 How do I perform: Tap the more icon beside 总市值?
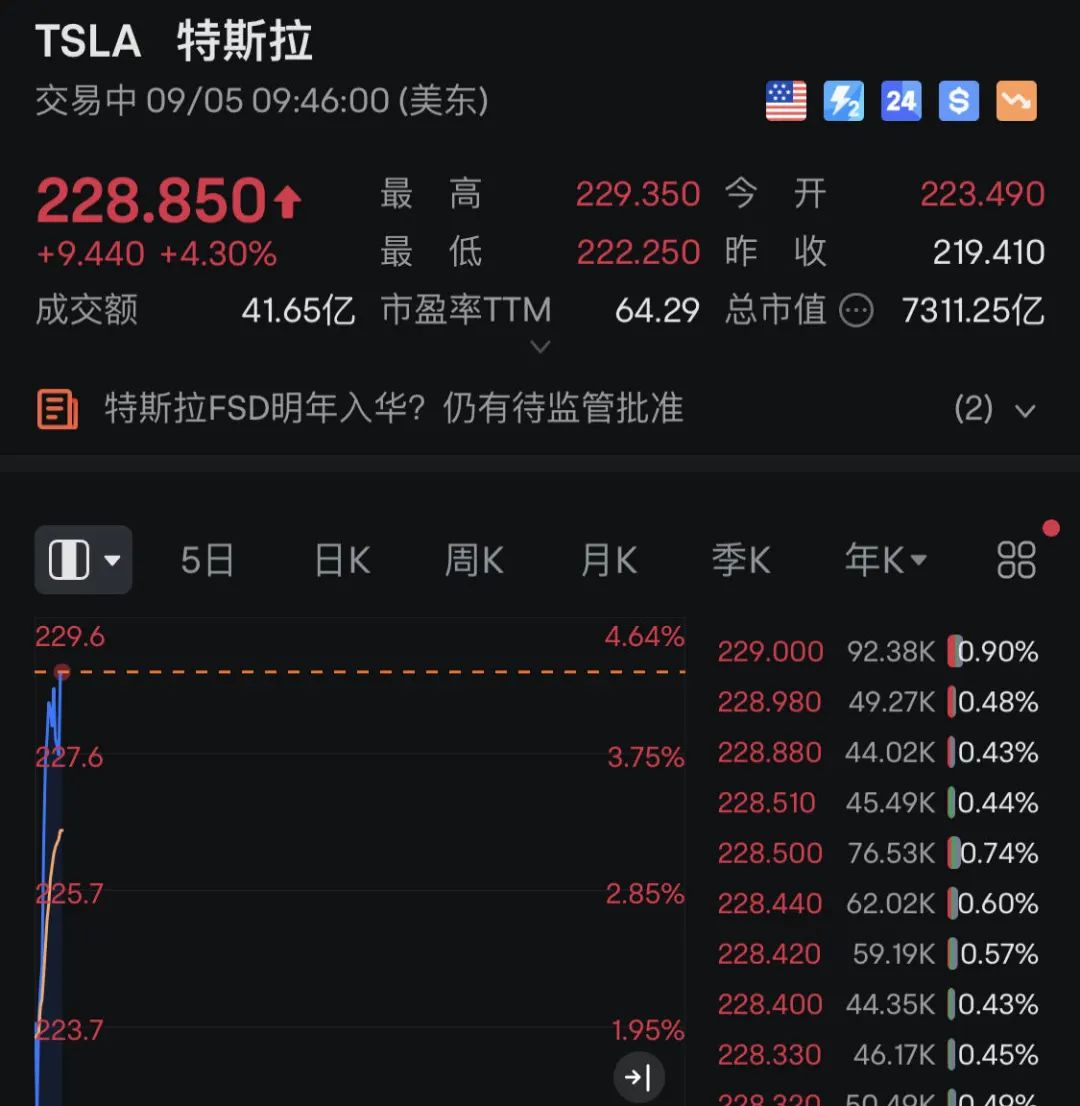856,310
